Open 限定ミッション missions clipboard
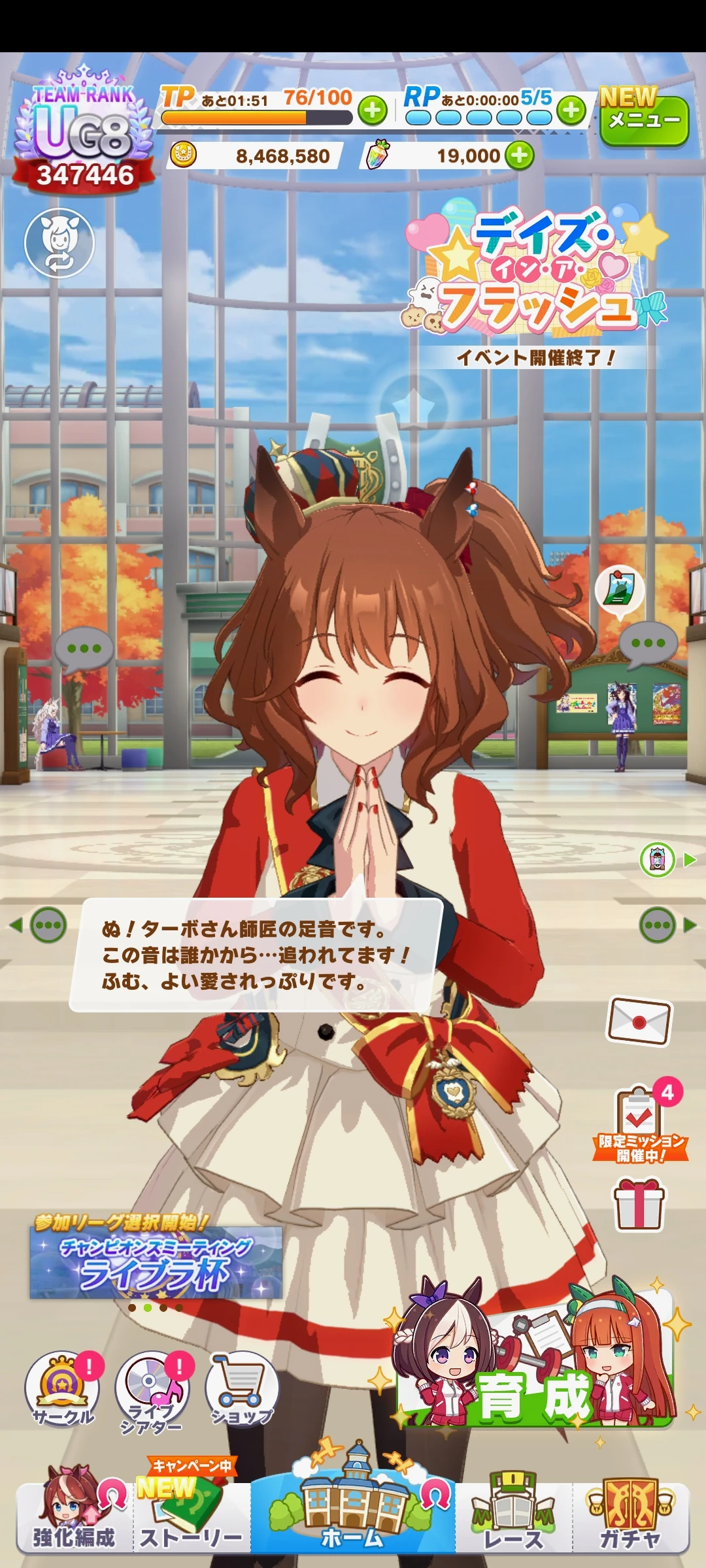The height and width of the screenshot is (1568, 706). pos(641,1124)
